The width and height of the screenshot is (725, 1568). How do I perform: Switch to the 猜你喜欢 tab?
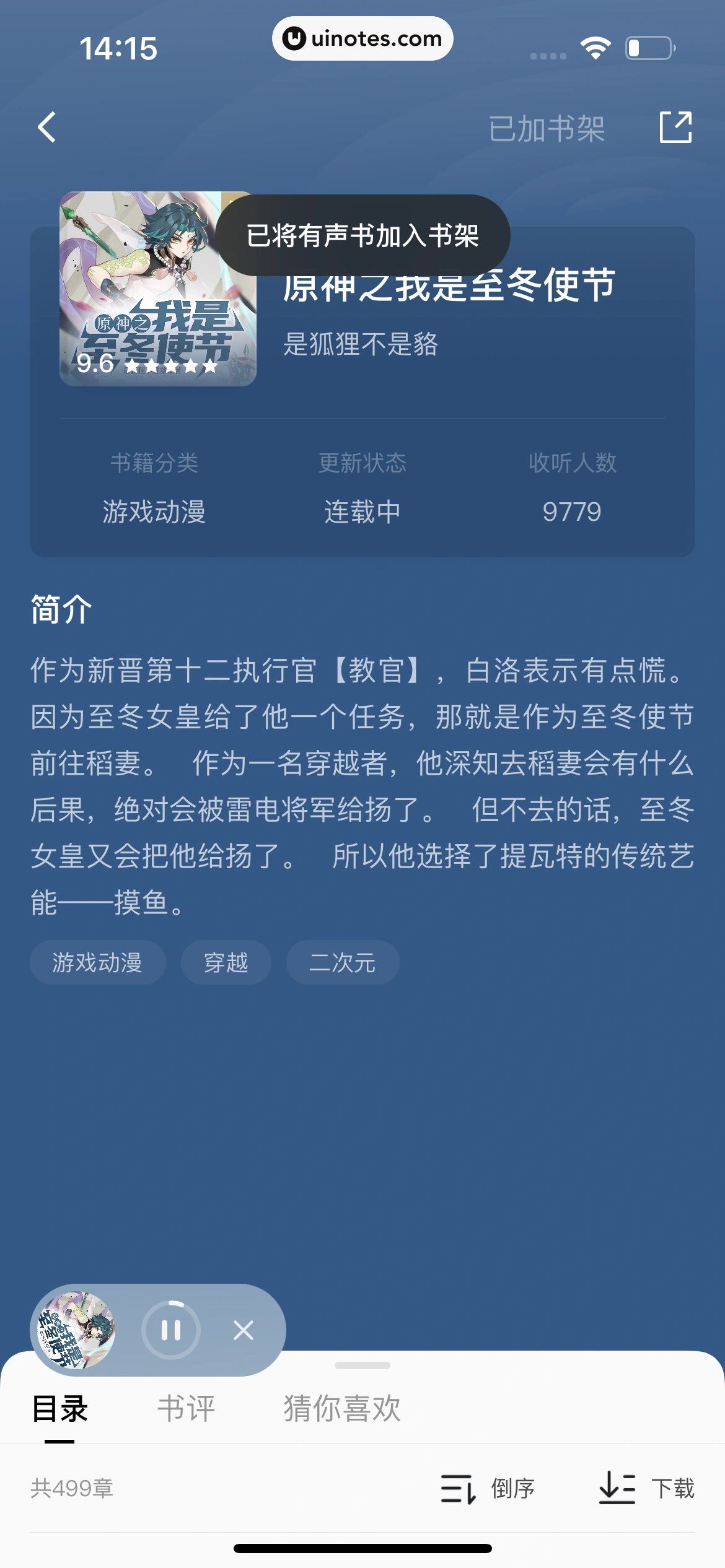click(x=342, y=1409)
